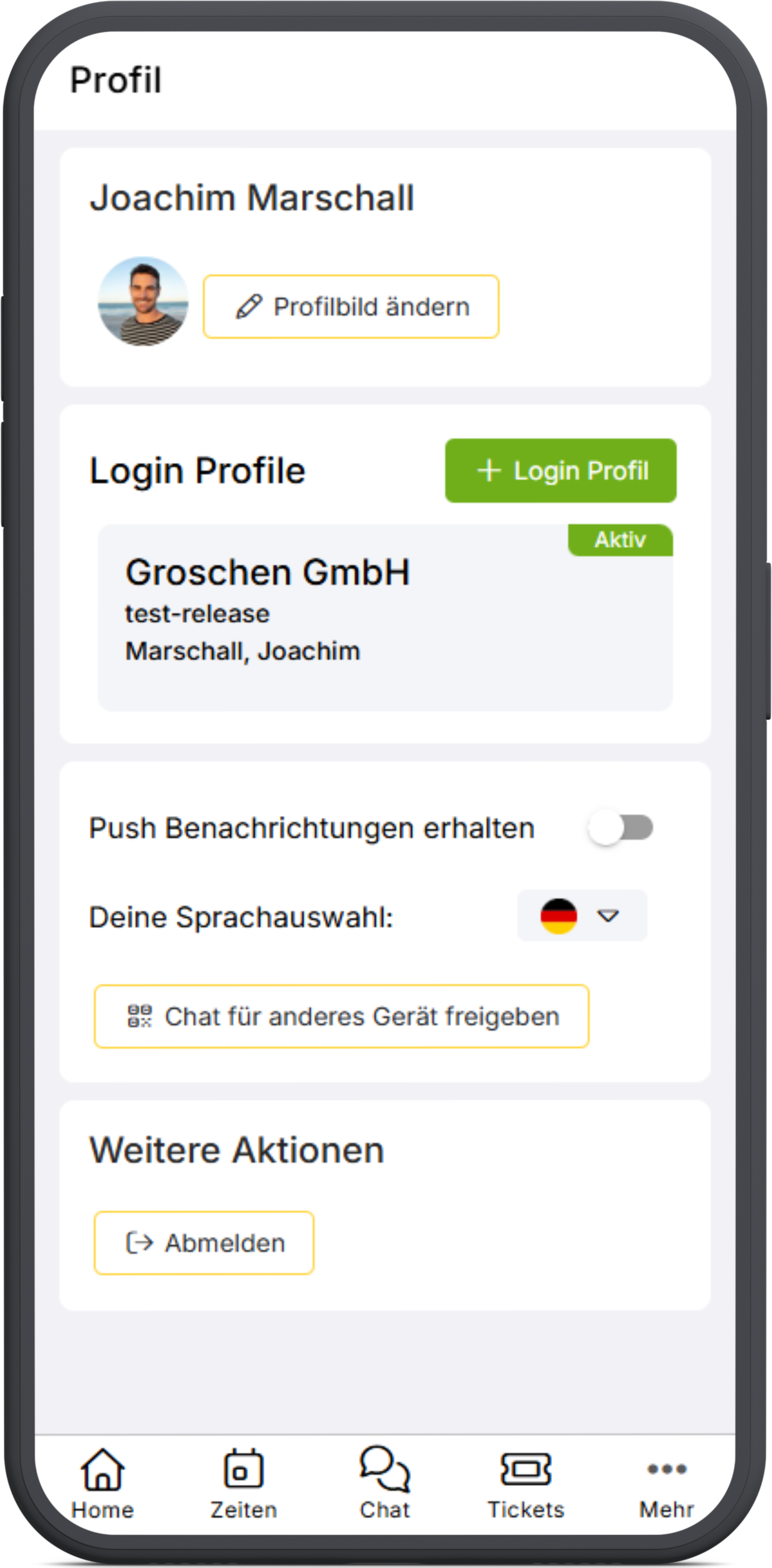
Task: Tap Chat für anderes Gerät freigeben
Action: click(x=341, y=1016)
